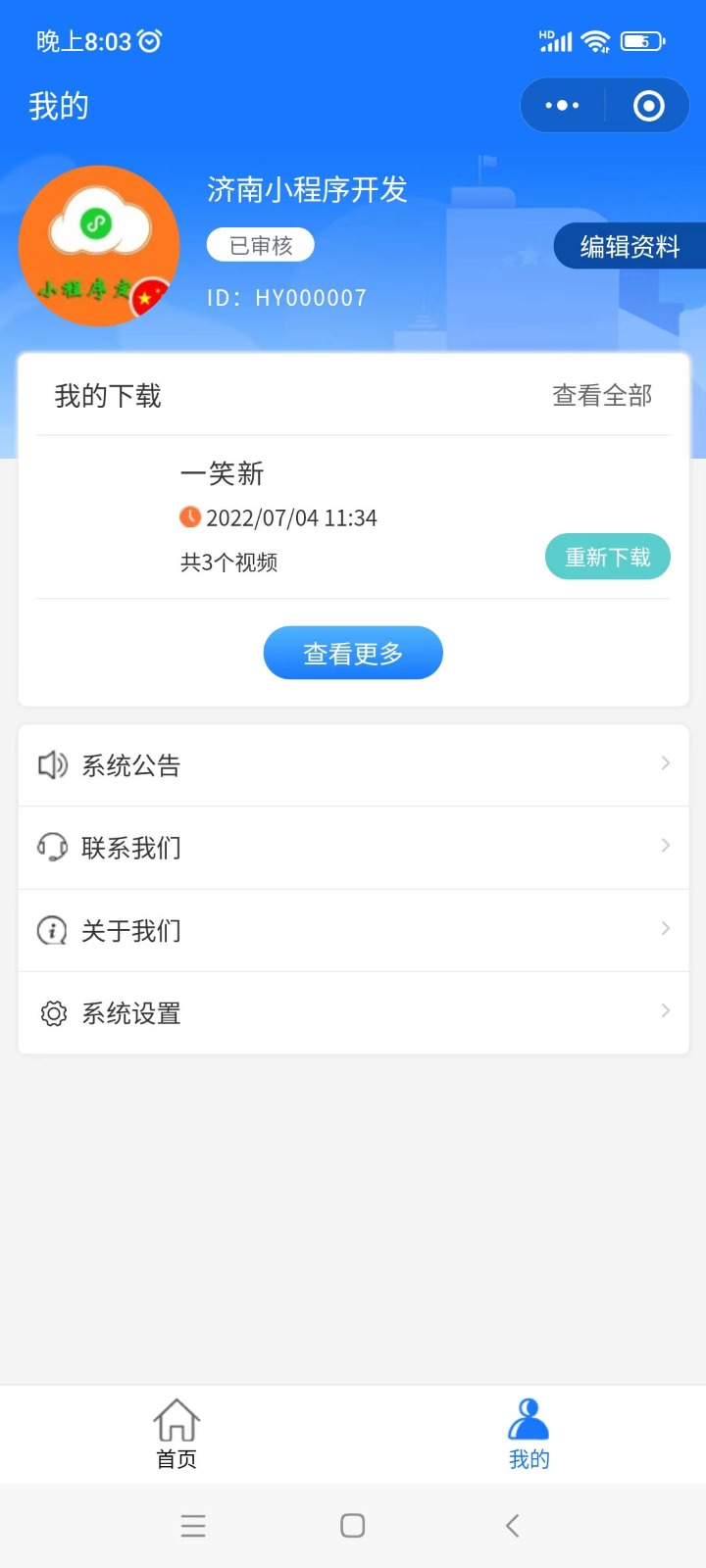706x1568 pixels.
Task: Open the 一笑新 download entry
Action: point(353,517)
